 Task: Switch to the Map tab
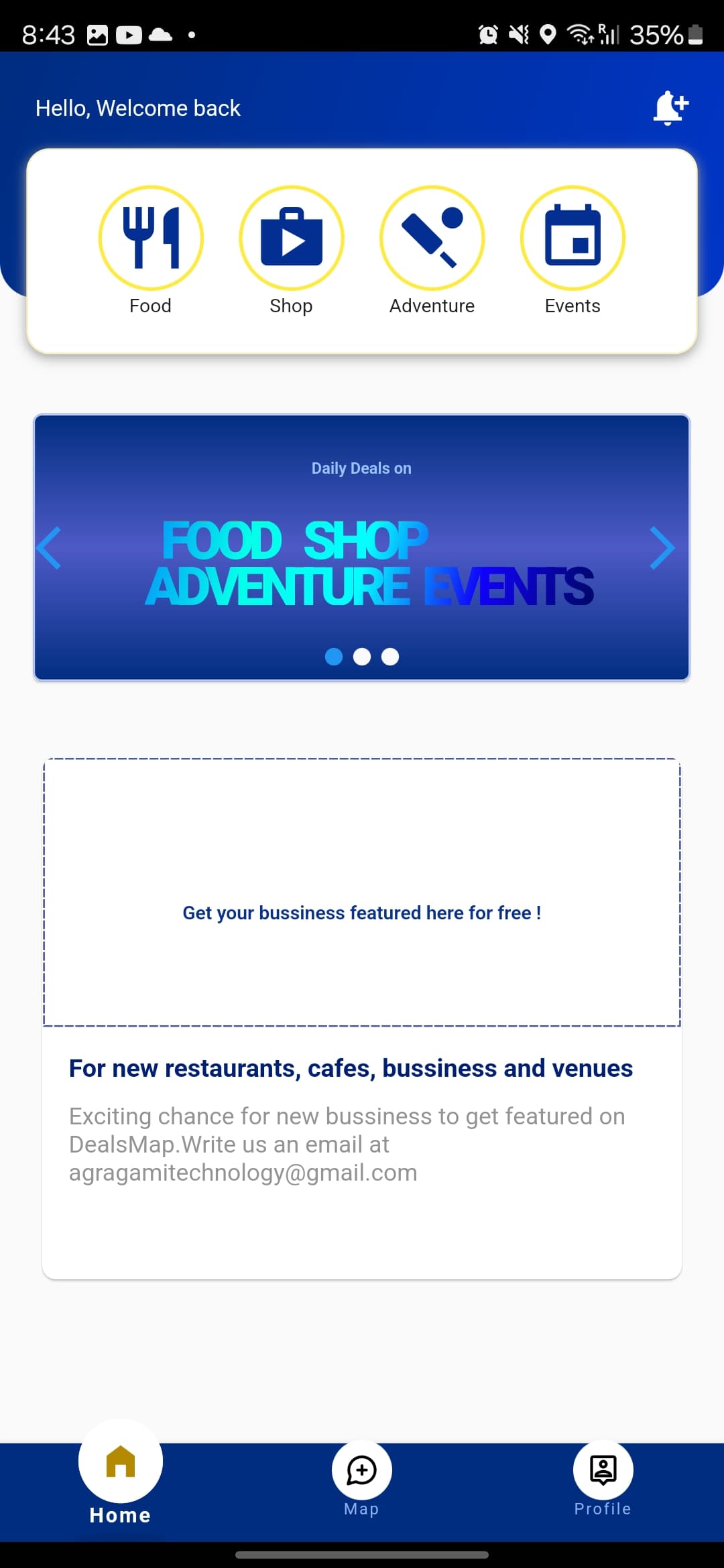pos(362,1478)
